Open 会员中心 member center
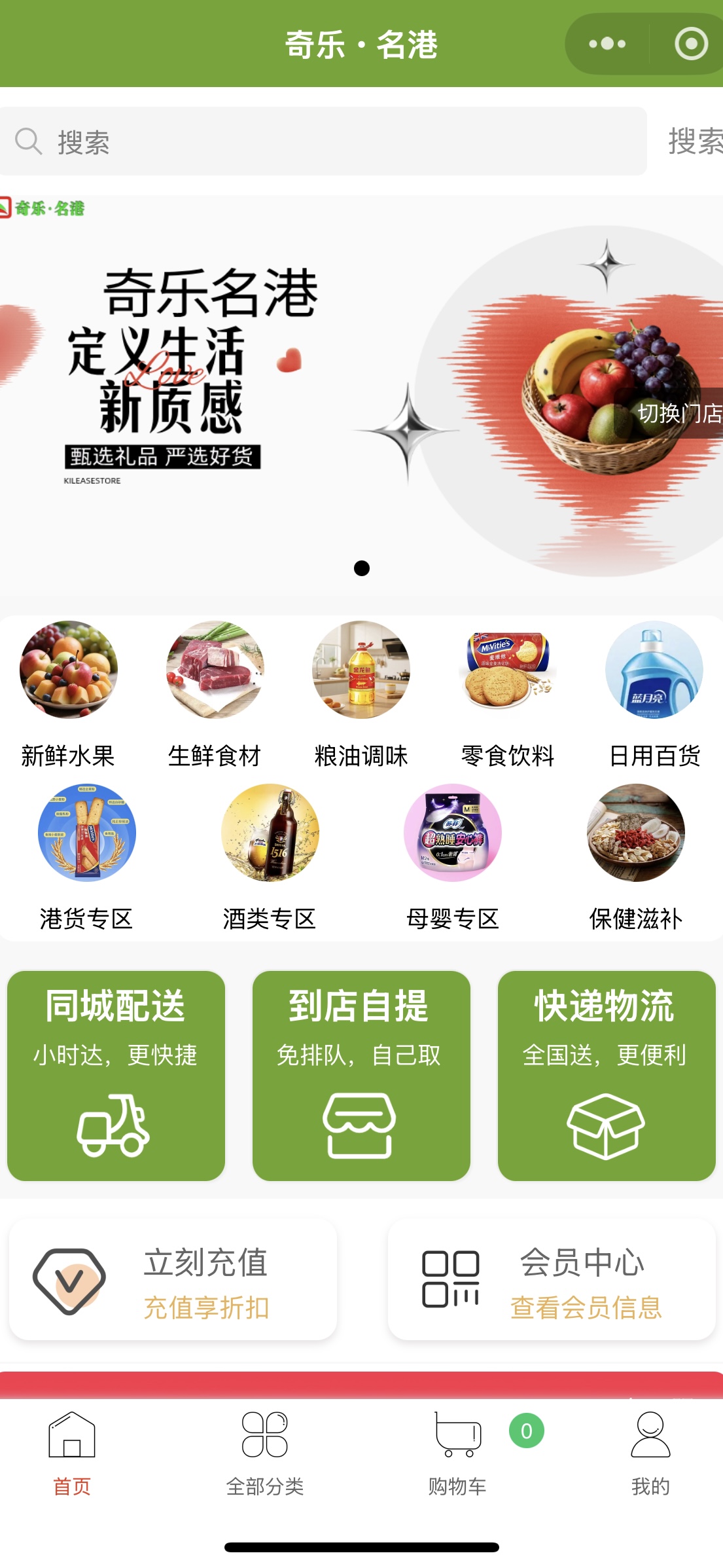This screenshot has width=723, height=1568. pyautogui.click(x=552, y=1279)
